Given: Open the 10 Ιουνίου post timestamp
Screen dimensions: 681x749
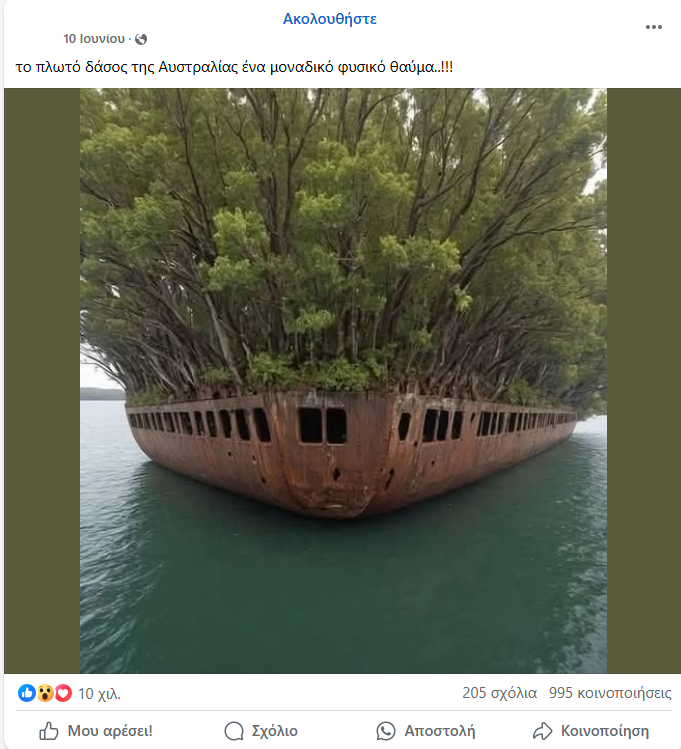Looking at the screenshot, I should click(x=94, y=39).
